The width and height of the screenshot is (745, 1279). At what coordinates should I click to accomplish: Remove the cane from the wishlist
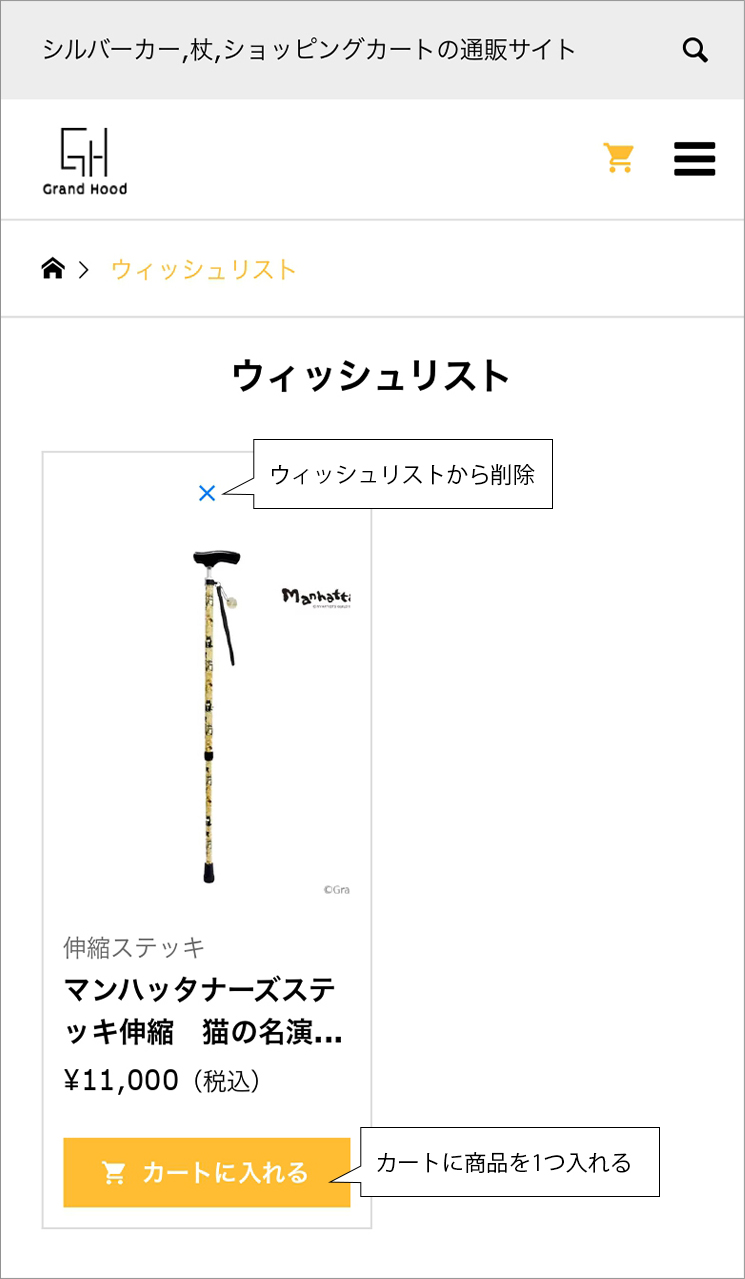tap(207, 493)
